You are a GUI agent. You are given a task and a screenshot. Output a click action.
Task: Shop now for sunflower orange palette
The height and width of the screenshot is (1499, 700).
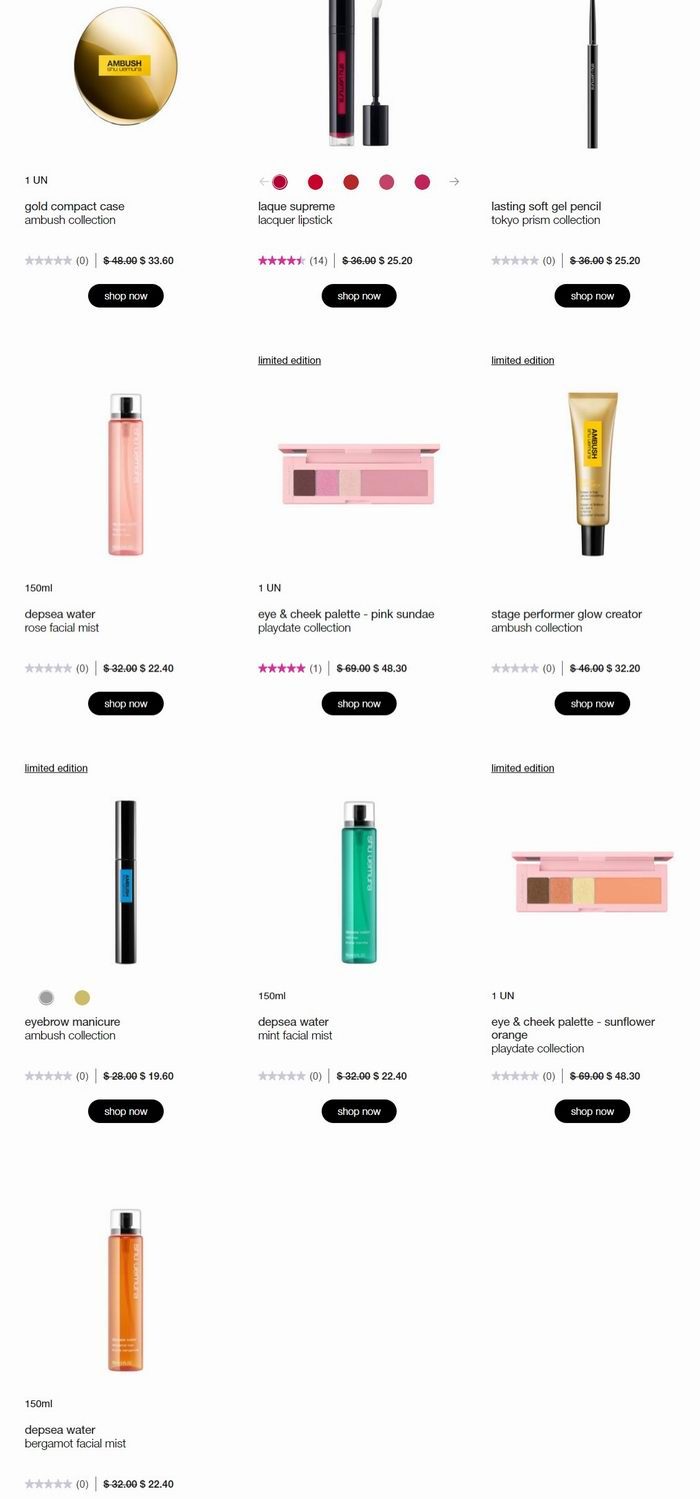pos(592,1112)
